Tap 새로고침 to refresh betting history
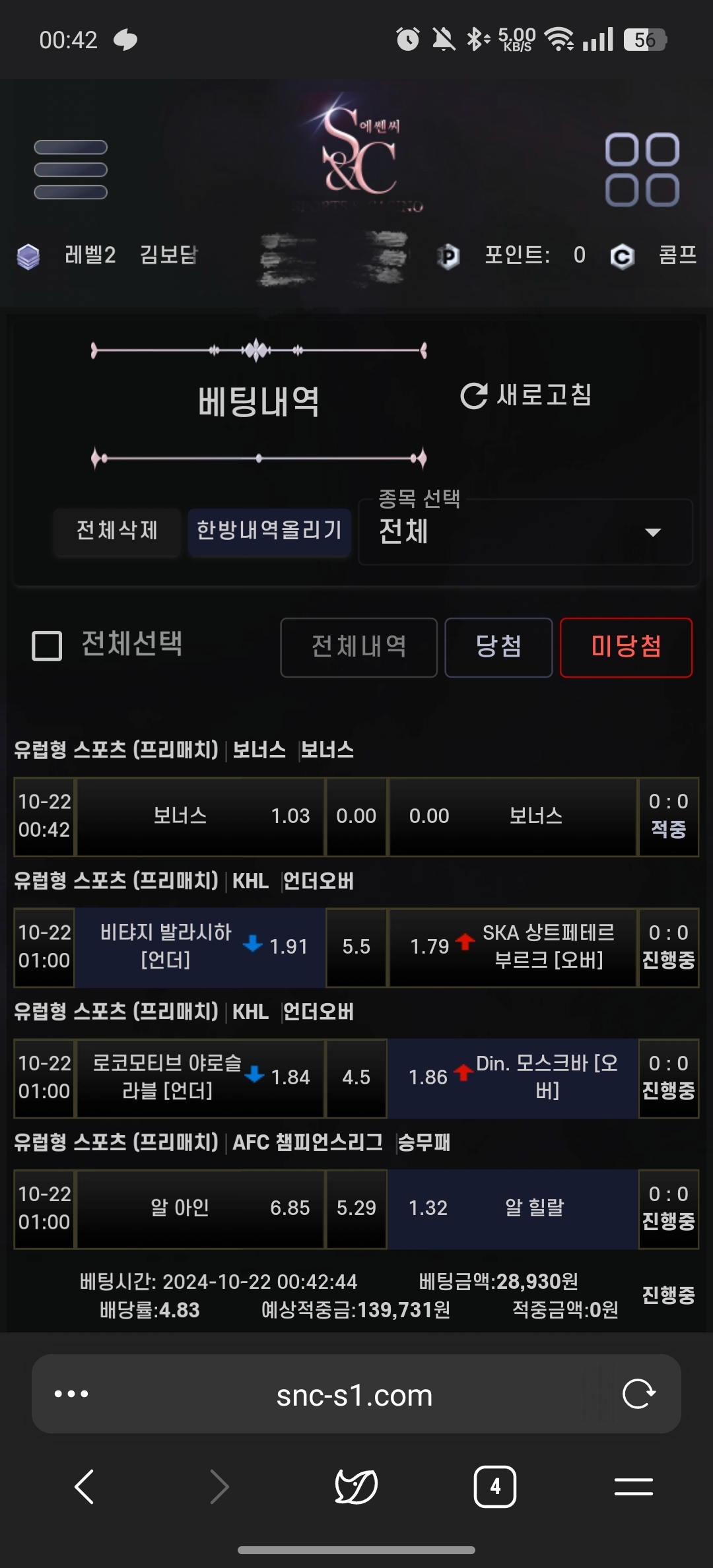713x1568 pixels. (x=526, y=395)
